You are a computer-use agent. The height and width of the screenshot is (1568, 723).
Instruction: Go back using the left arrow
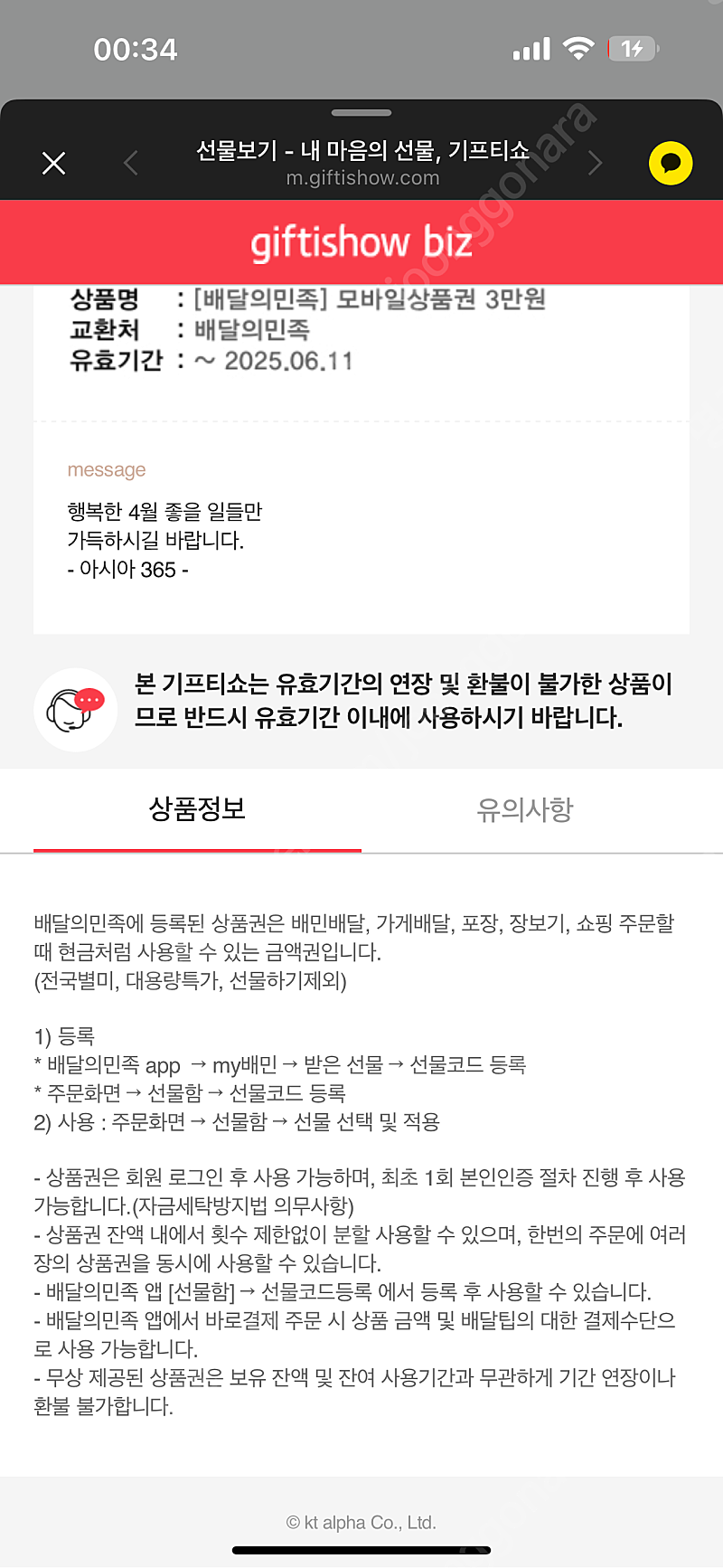point(131,164)
